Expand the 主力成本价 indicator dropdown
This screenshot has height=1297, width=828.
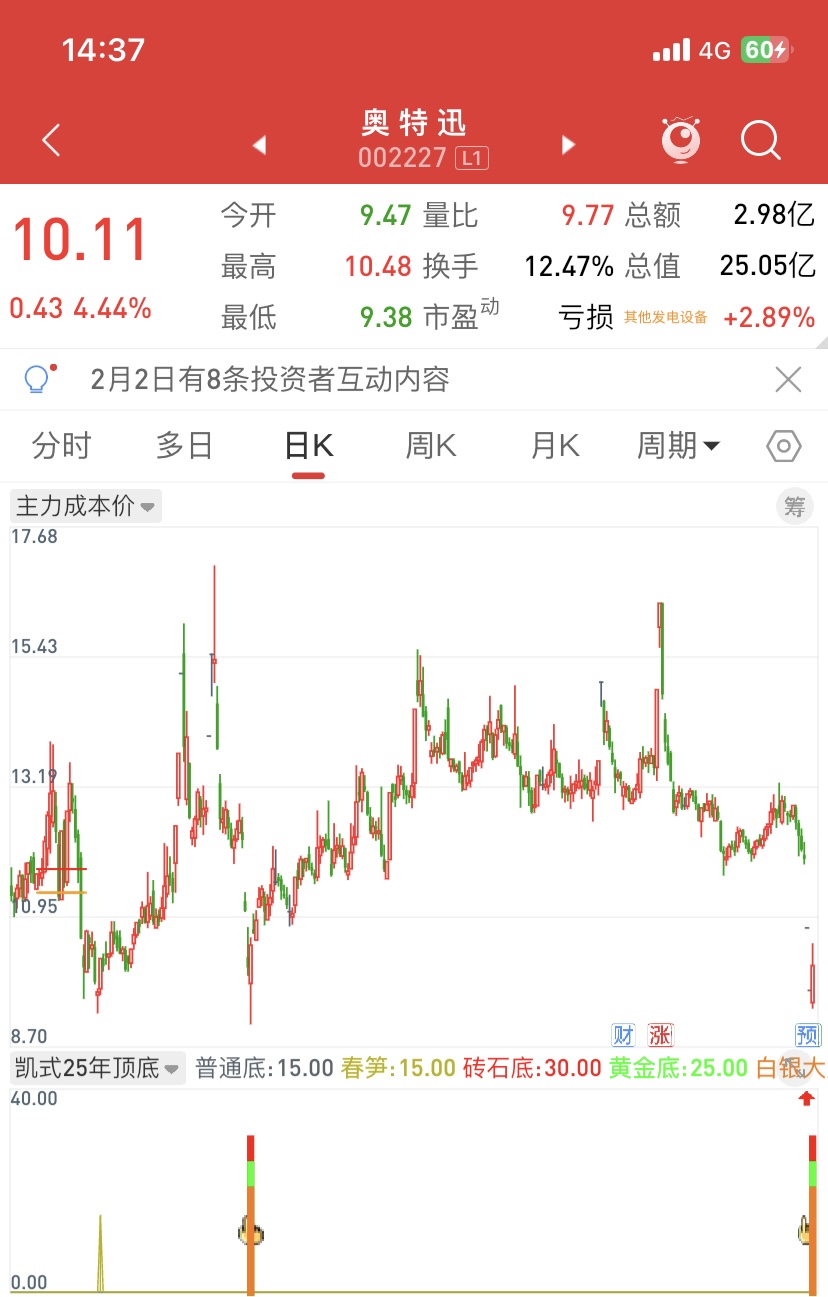(x=86, y=507)
